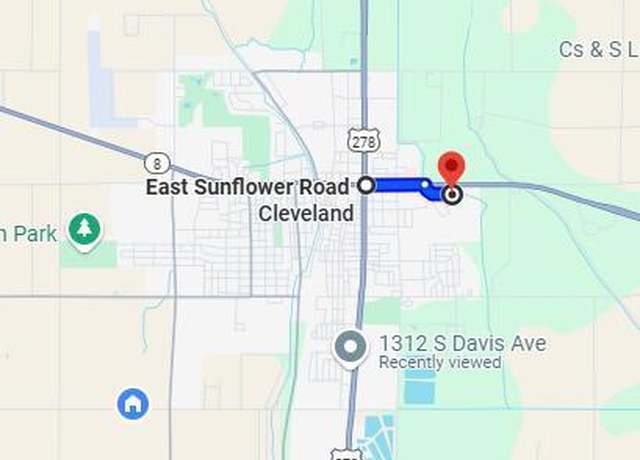Open the green park marker
The image size is (640, 460).
click(x=85, y=230)
